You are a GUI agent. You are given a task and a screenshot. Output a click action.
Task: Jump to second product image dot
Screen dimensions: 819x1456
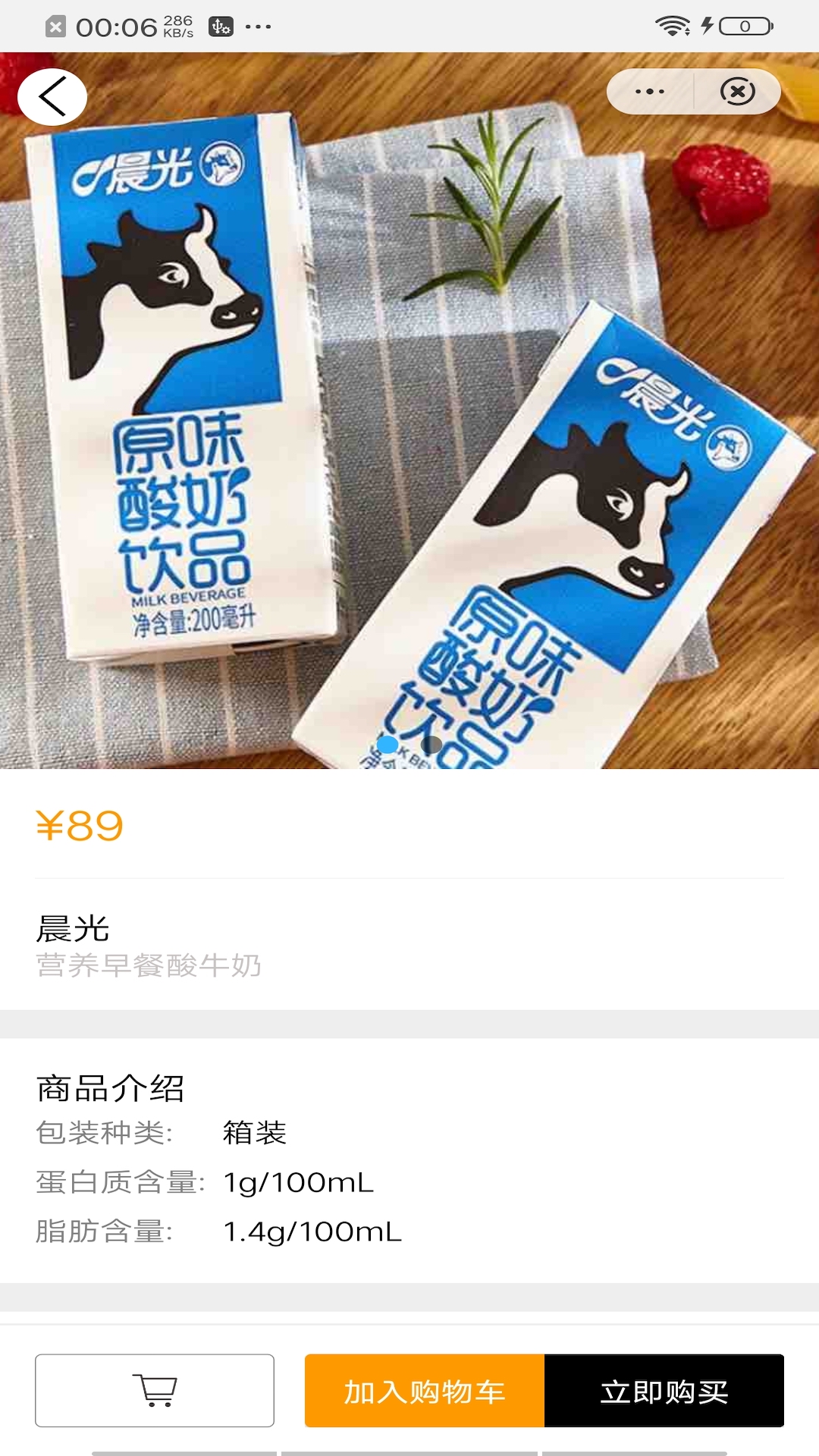(431, 745)
